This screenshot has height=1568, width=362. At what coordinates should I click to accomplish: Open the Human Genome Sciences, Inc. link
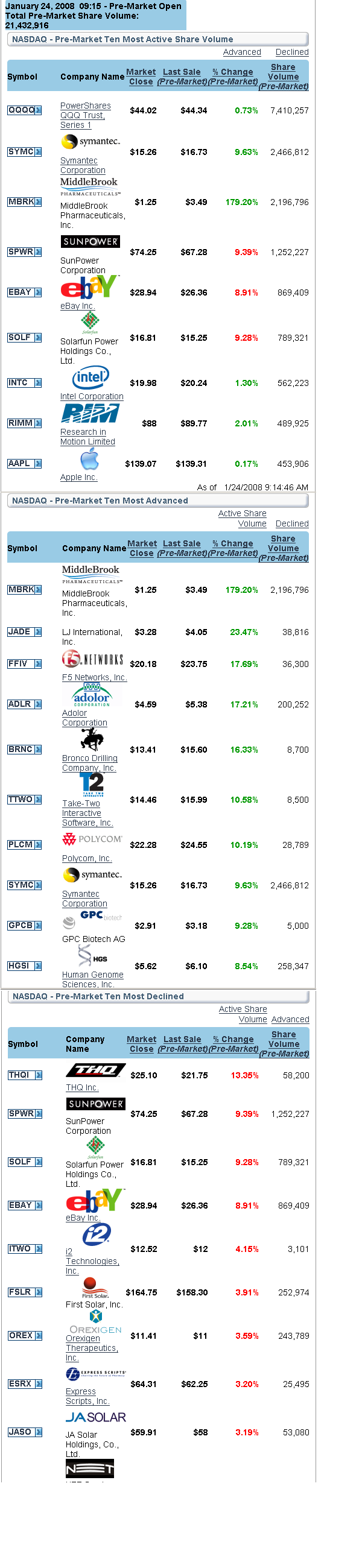tap(92, 979)
